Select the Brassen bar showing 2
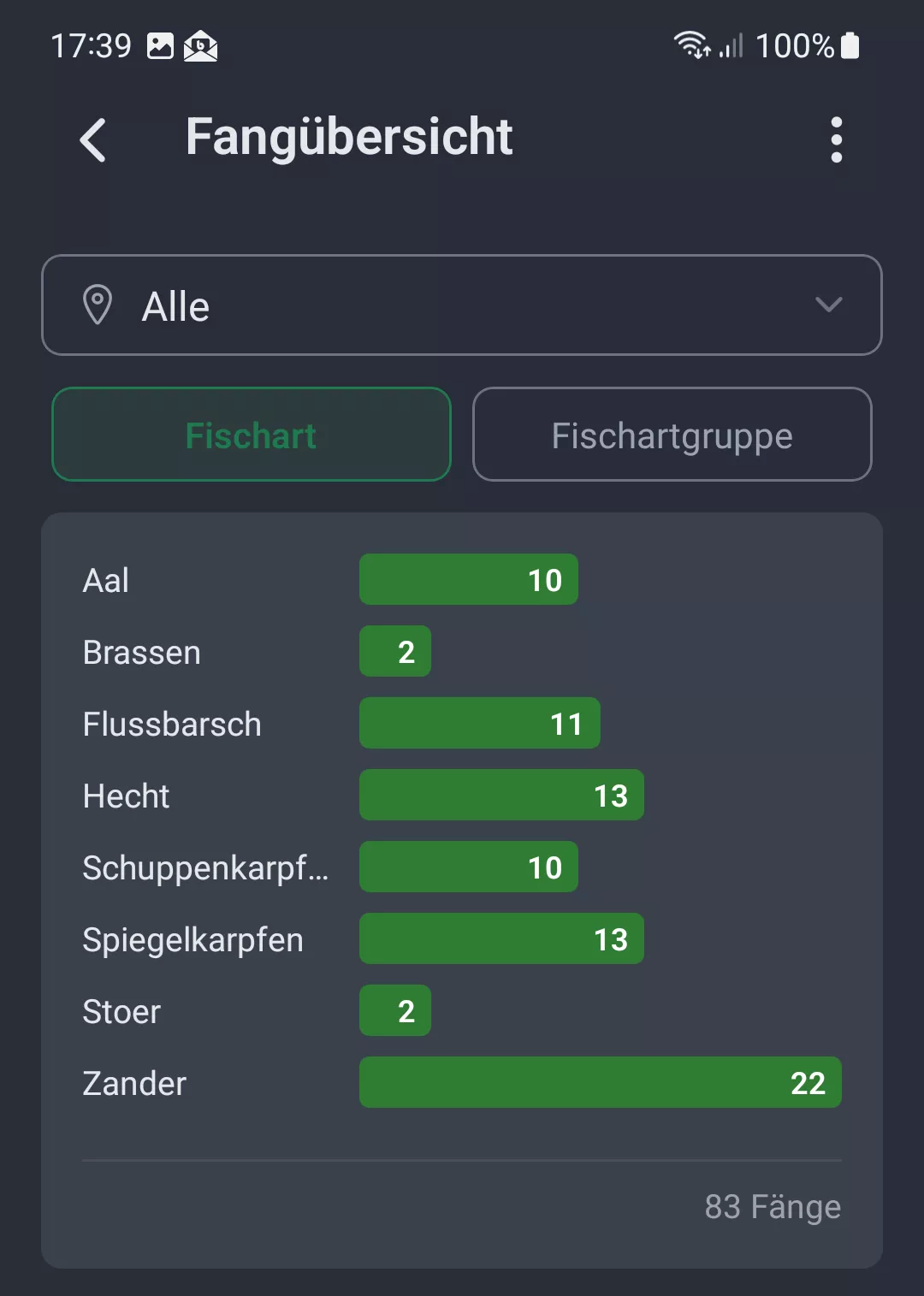This screenshot has height=1296, width=924. click(394, 651)
